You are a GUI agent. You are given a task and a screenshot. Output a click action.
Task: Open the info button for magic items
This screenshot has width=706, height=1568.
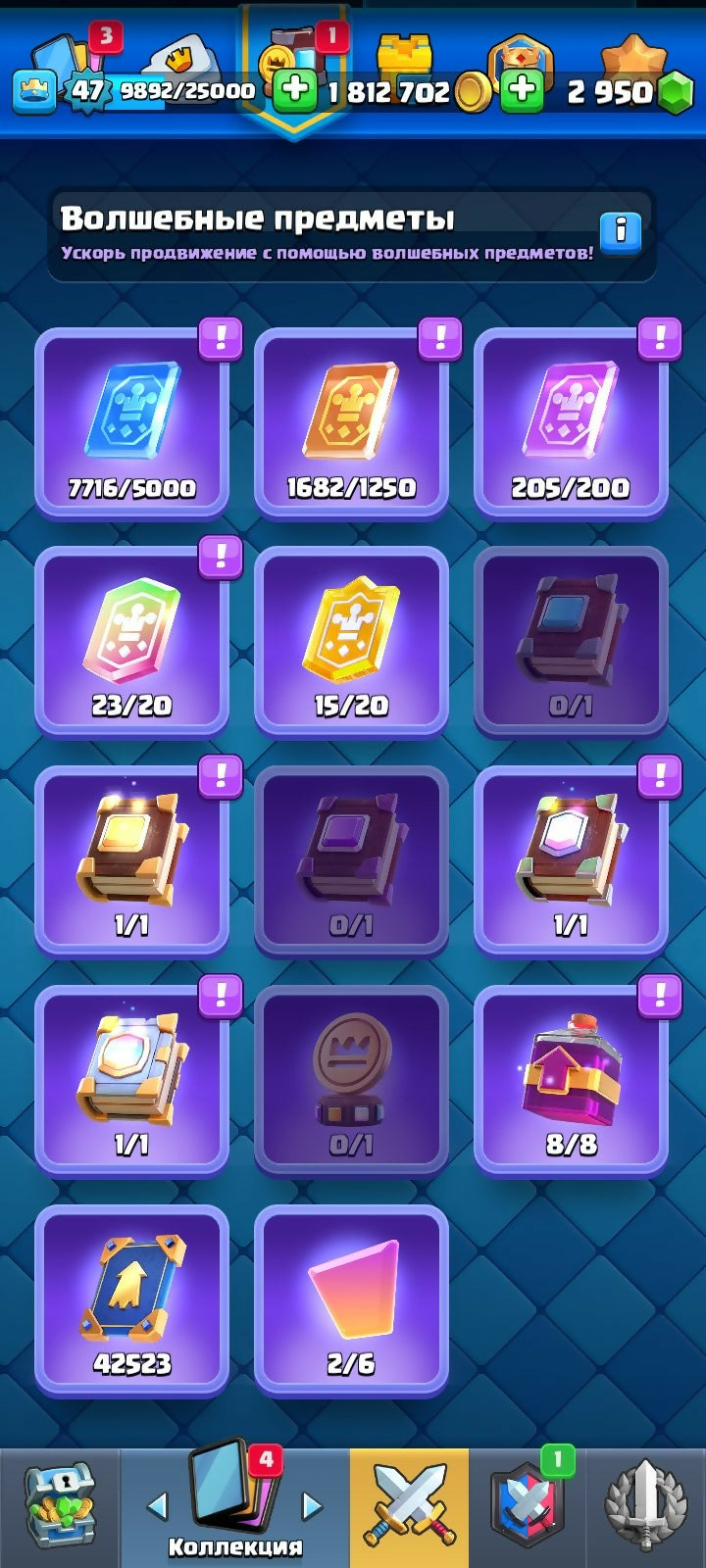click(x=621, y=232)
